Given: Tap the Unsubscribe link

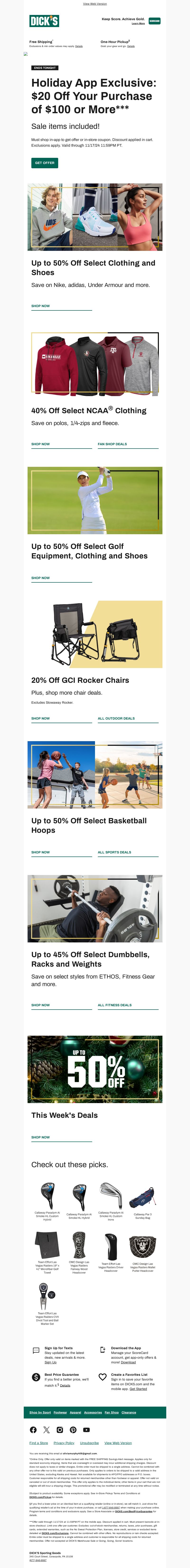Looking at the screenshot, I should (90, 1443).
